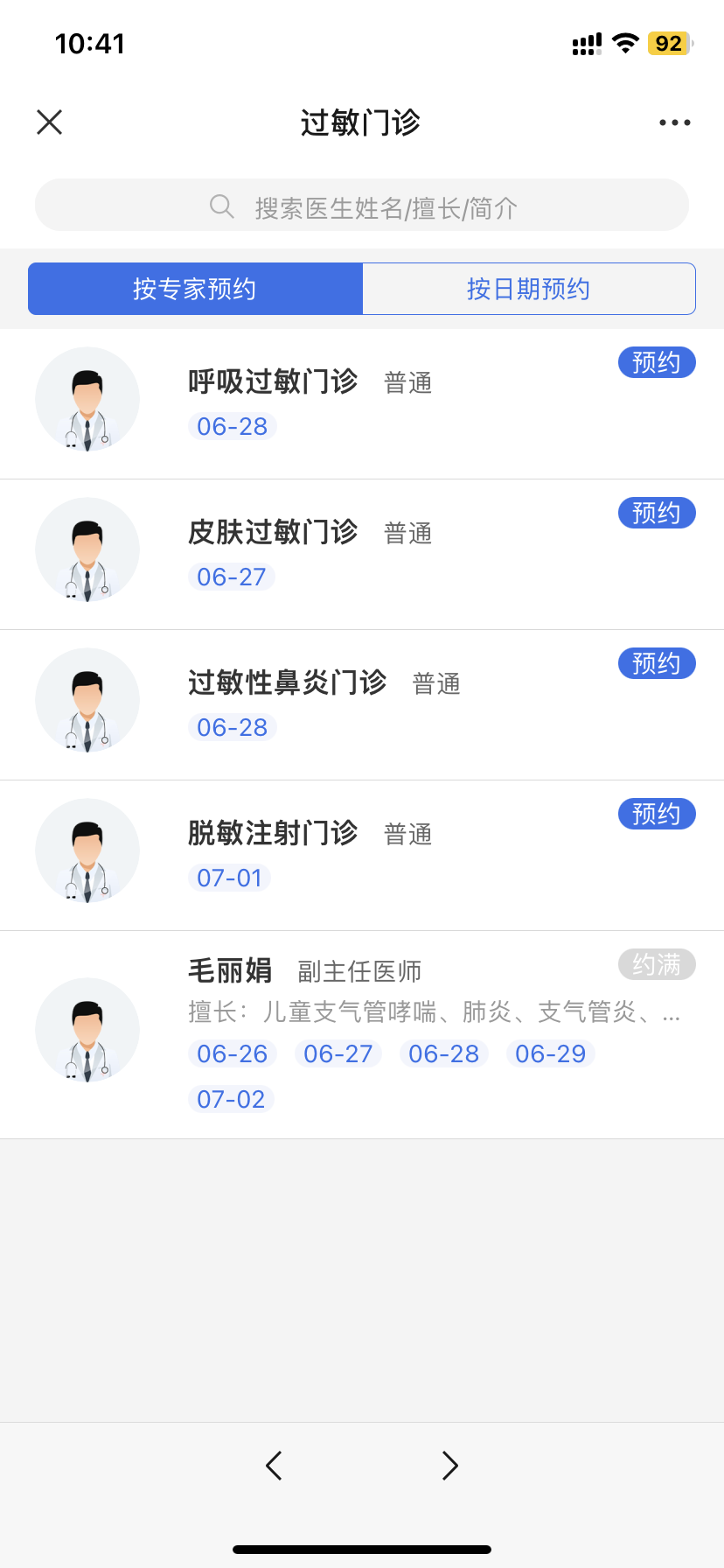Reserve 过敏性鼻炎门诊 appointment

(x=656, y=663)
